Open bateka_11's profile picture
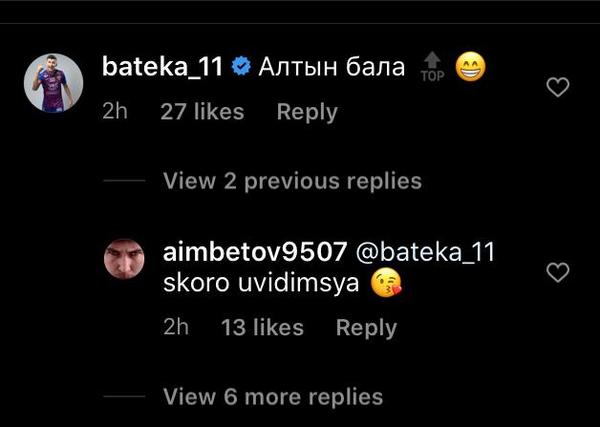 coord(52,84)
